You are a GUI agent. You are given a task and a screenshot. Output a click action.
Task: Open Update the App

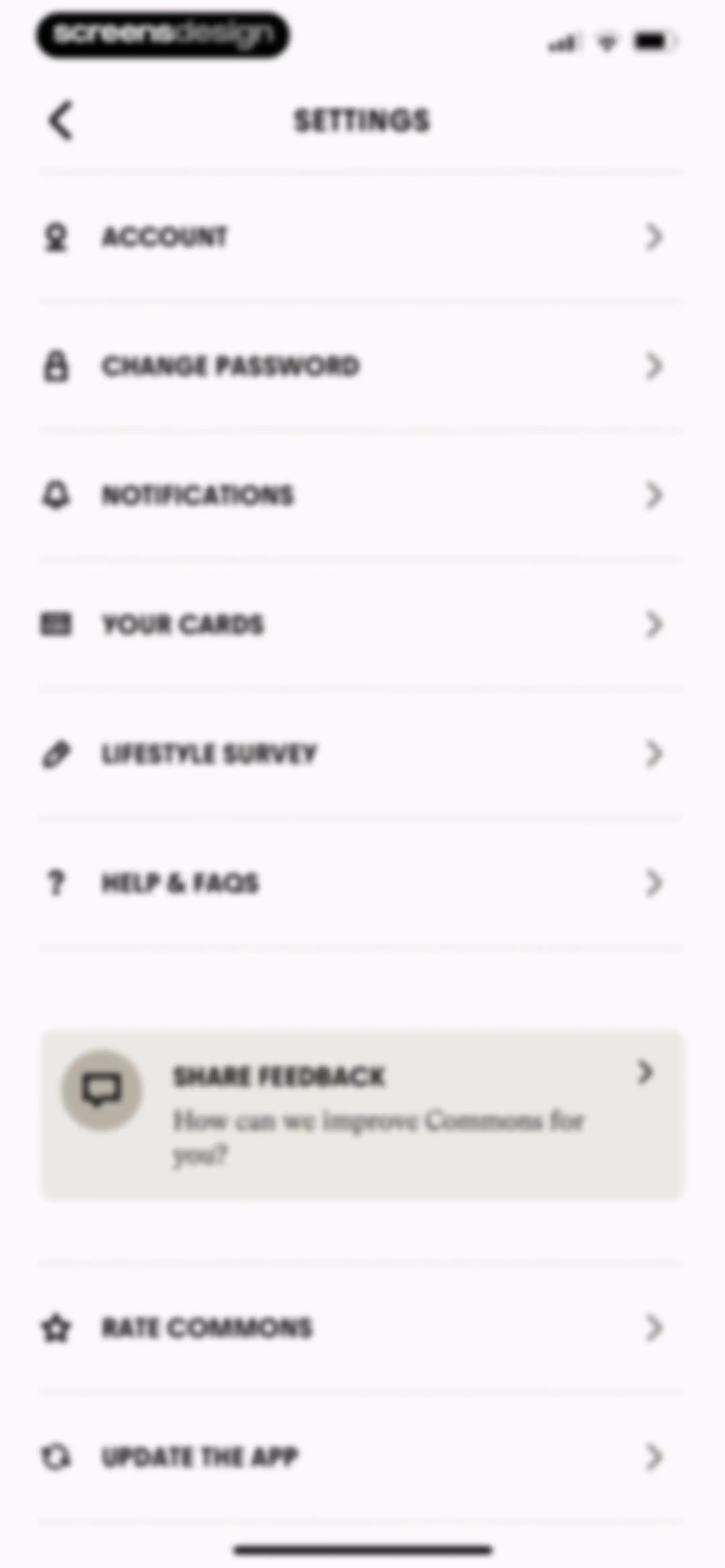click(x=361, y=1457)
